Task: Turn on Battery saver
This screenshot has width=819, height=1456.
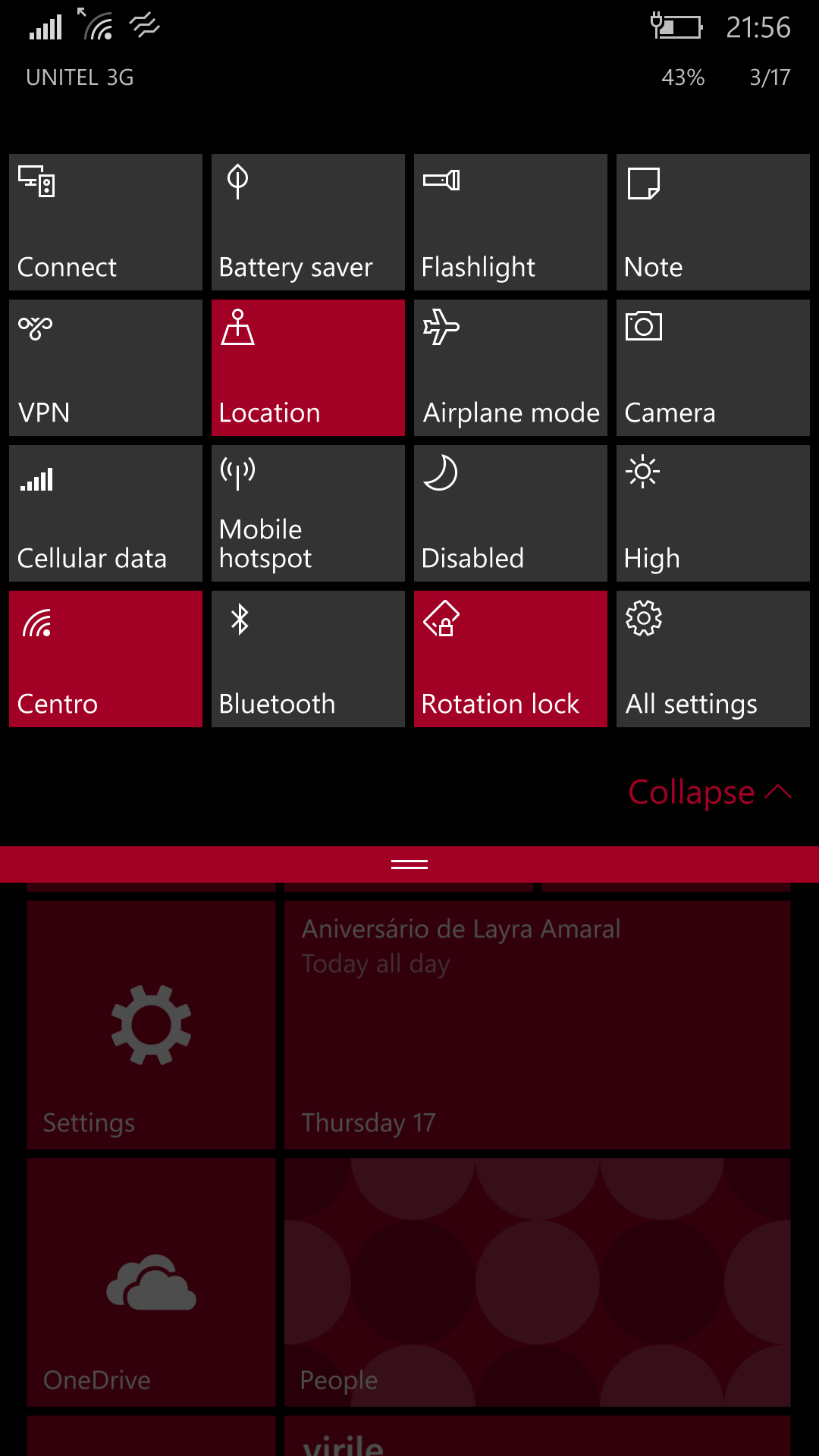Action: [308, 222]
